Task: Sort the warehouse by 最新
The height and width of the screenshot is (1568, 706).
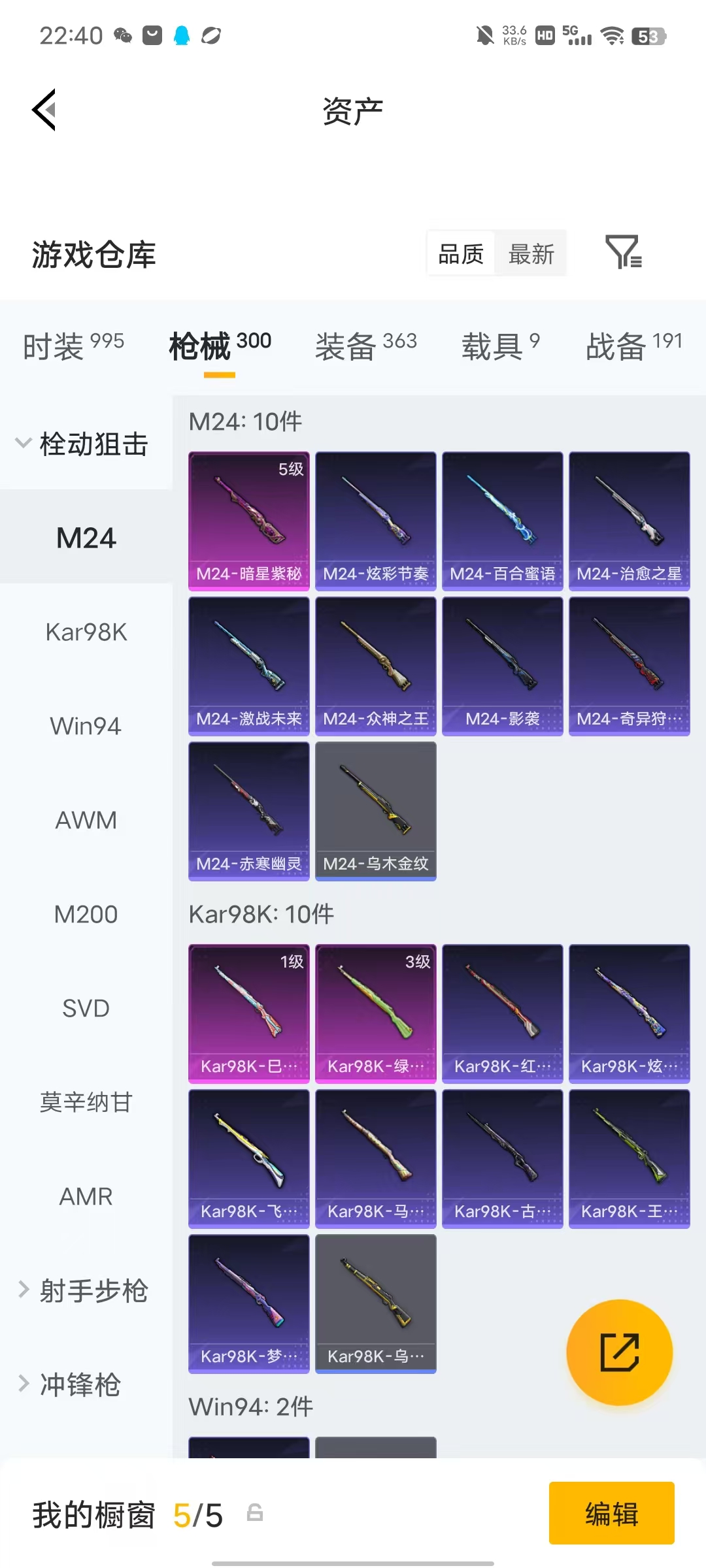Action: click(x=531, y=253)
